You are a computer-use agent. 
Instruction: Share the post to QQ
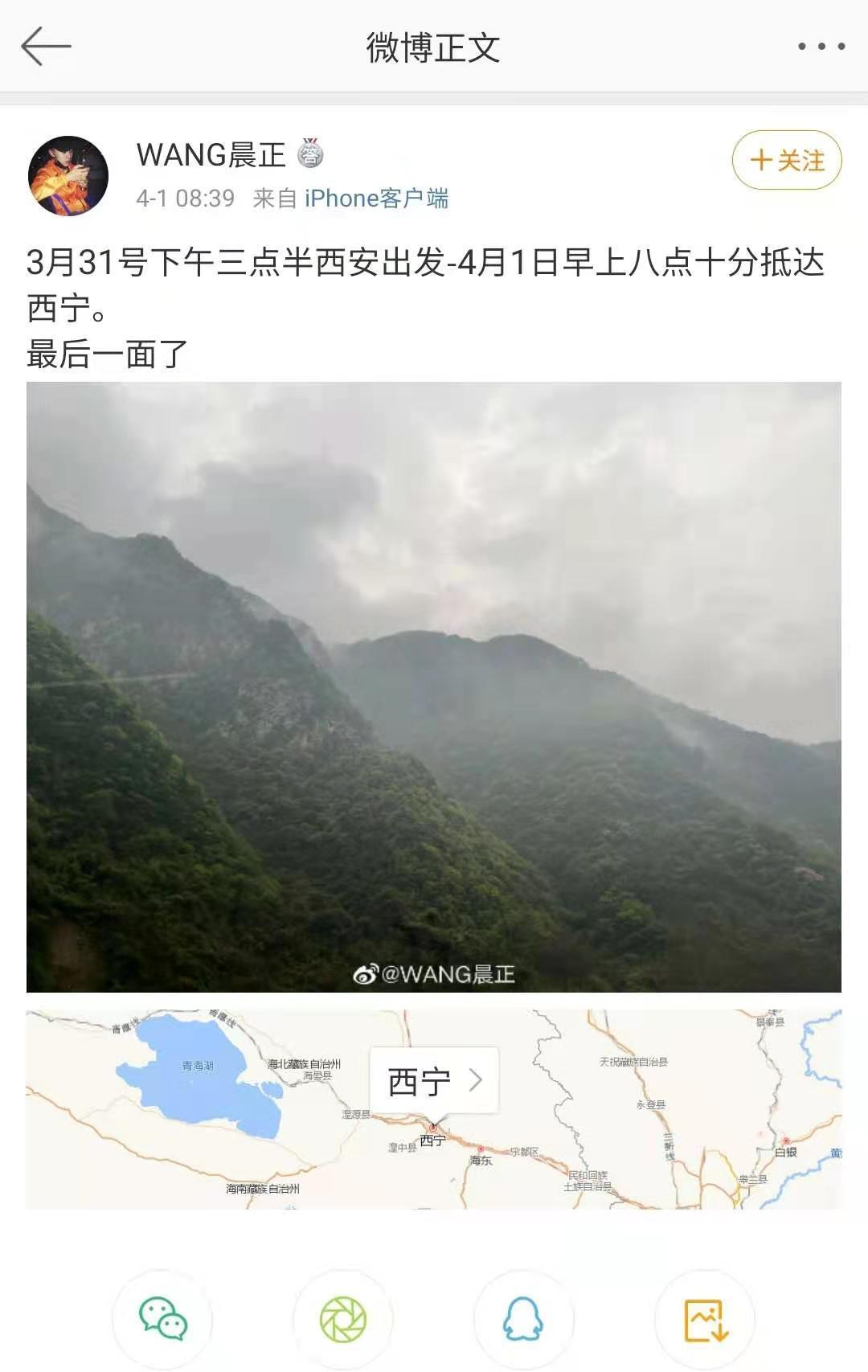523,1320
